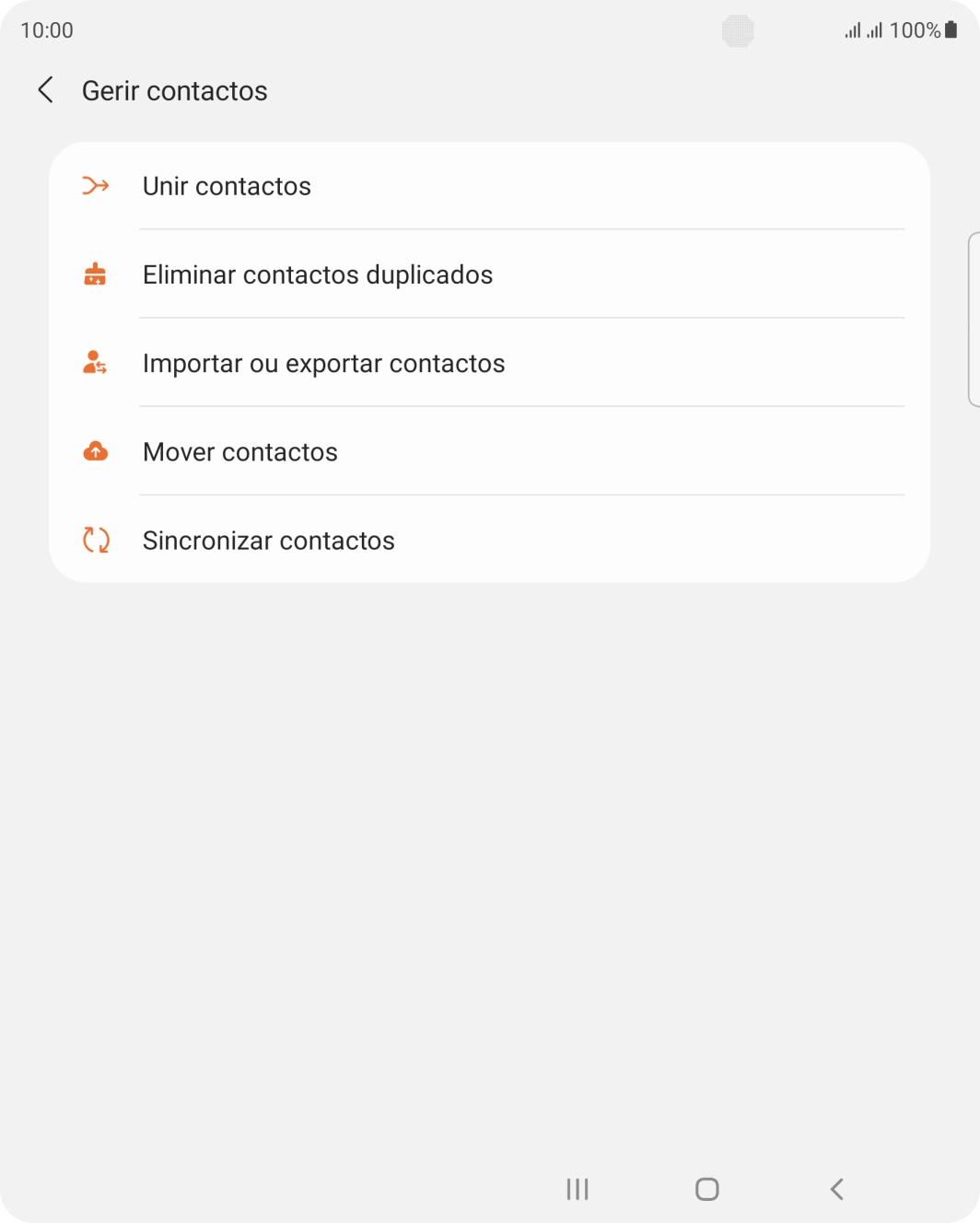Tap the 10:00 clock in status bar
This screenshot has width=980, height=1223.
46,29
